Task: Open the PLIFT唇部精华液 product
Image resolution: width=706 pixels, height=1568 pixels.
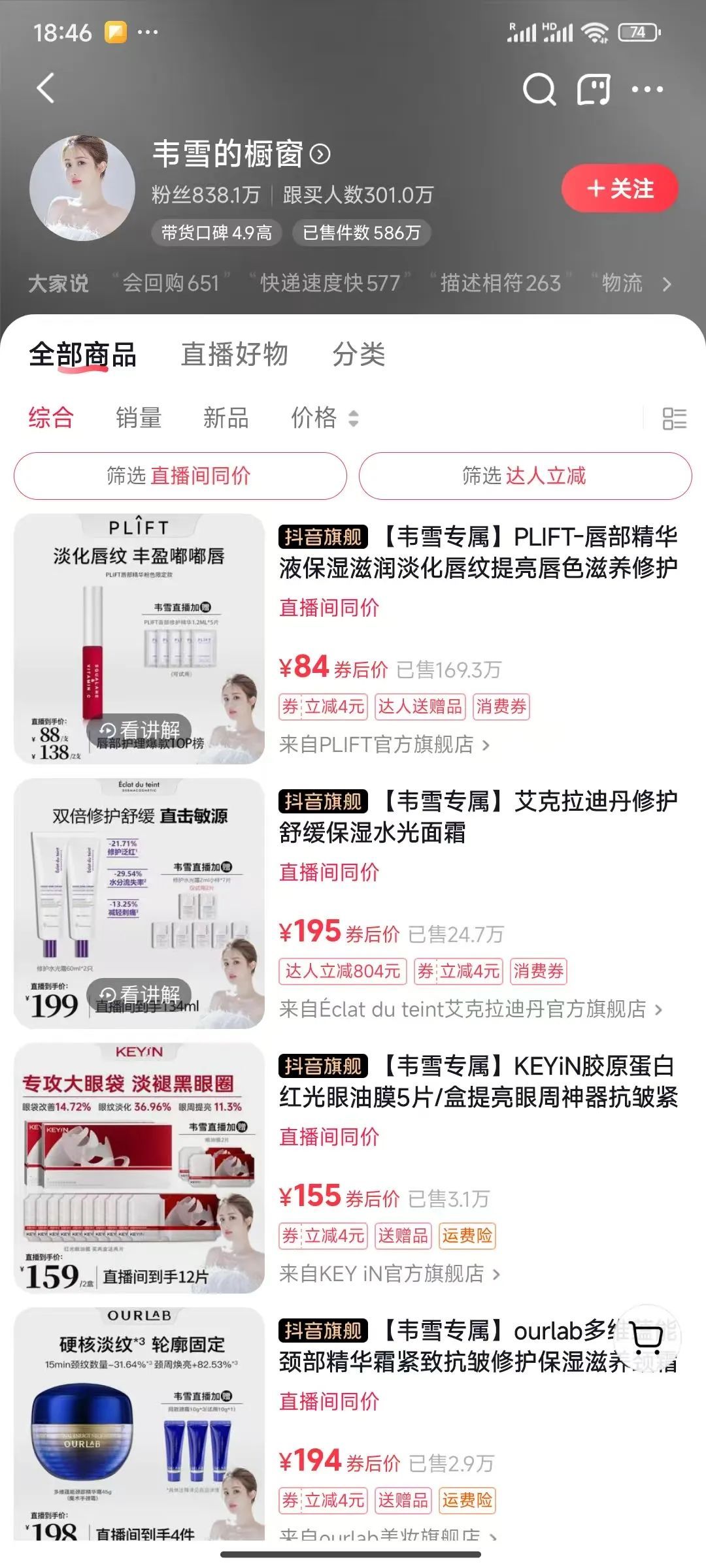Action: pos(477,553)
